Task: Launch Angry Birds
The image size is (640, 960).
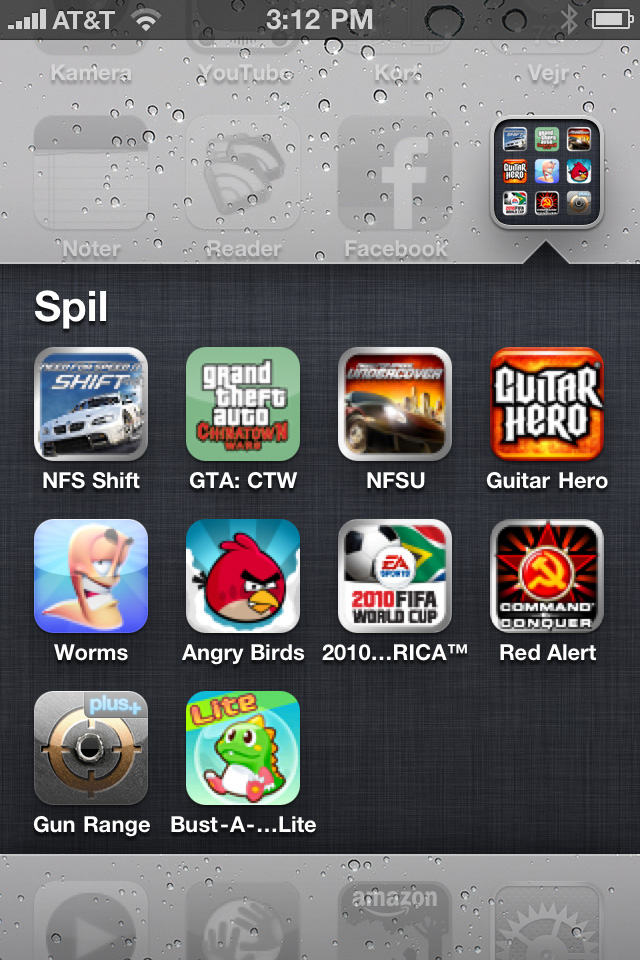Action: pos(243,575)
